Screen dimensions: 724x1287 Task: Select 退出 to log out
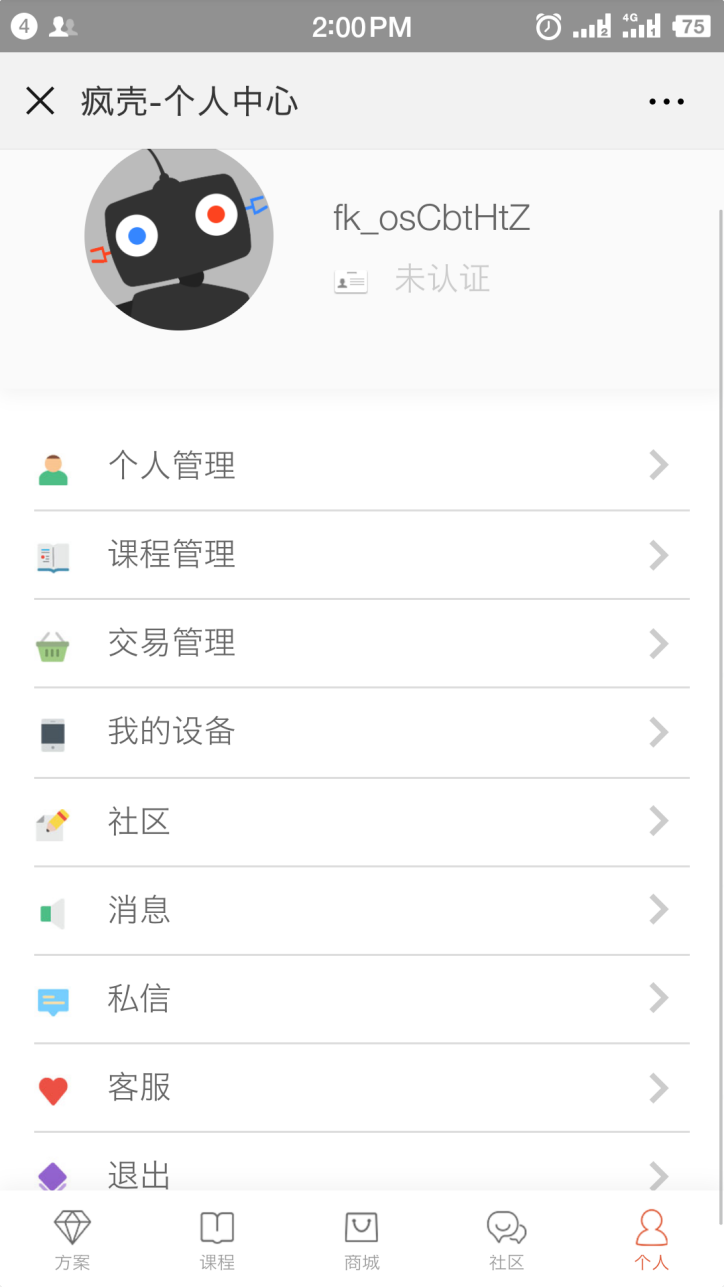point(360,1172)
